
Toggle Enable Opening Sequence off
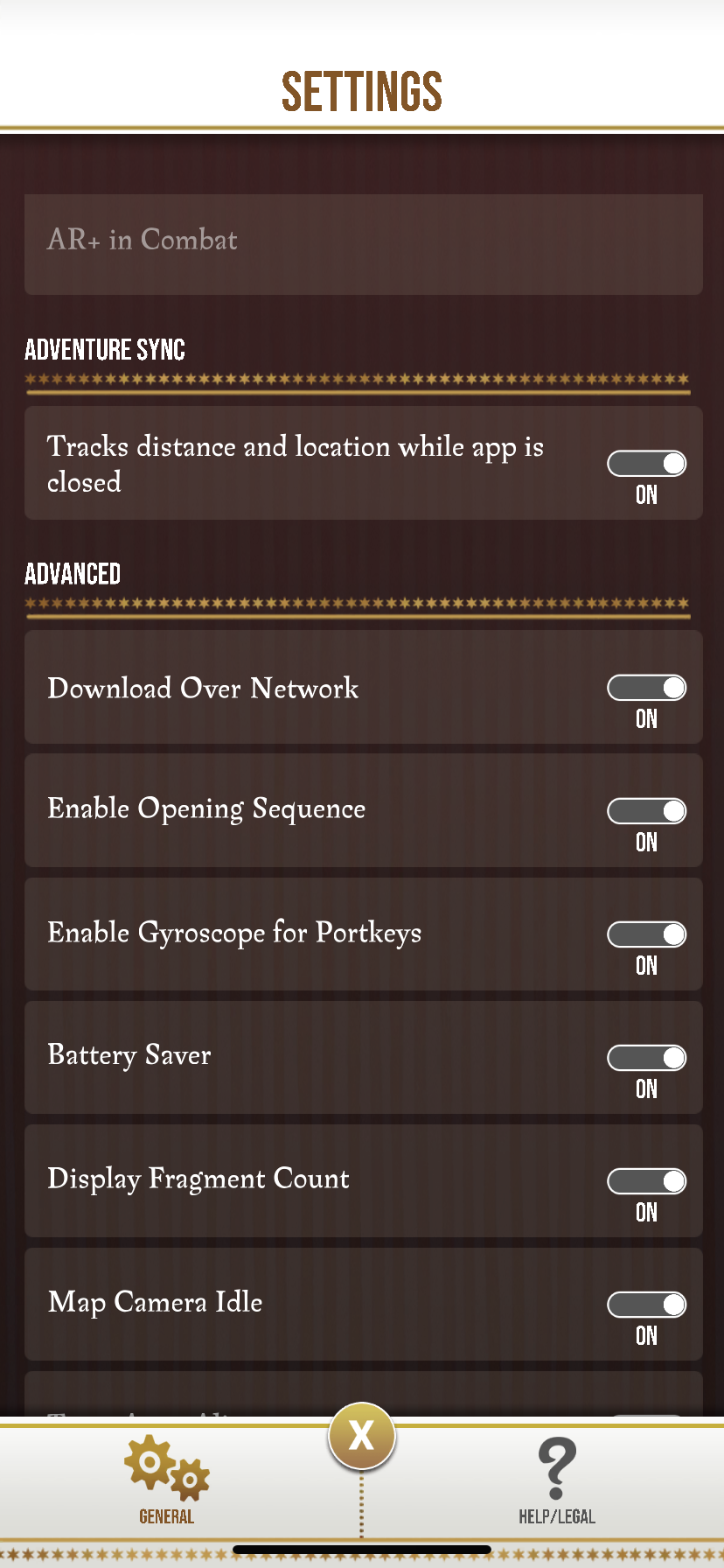646,811
